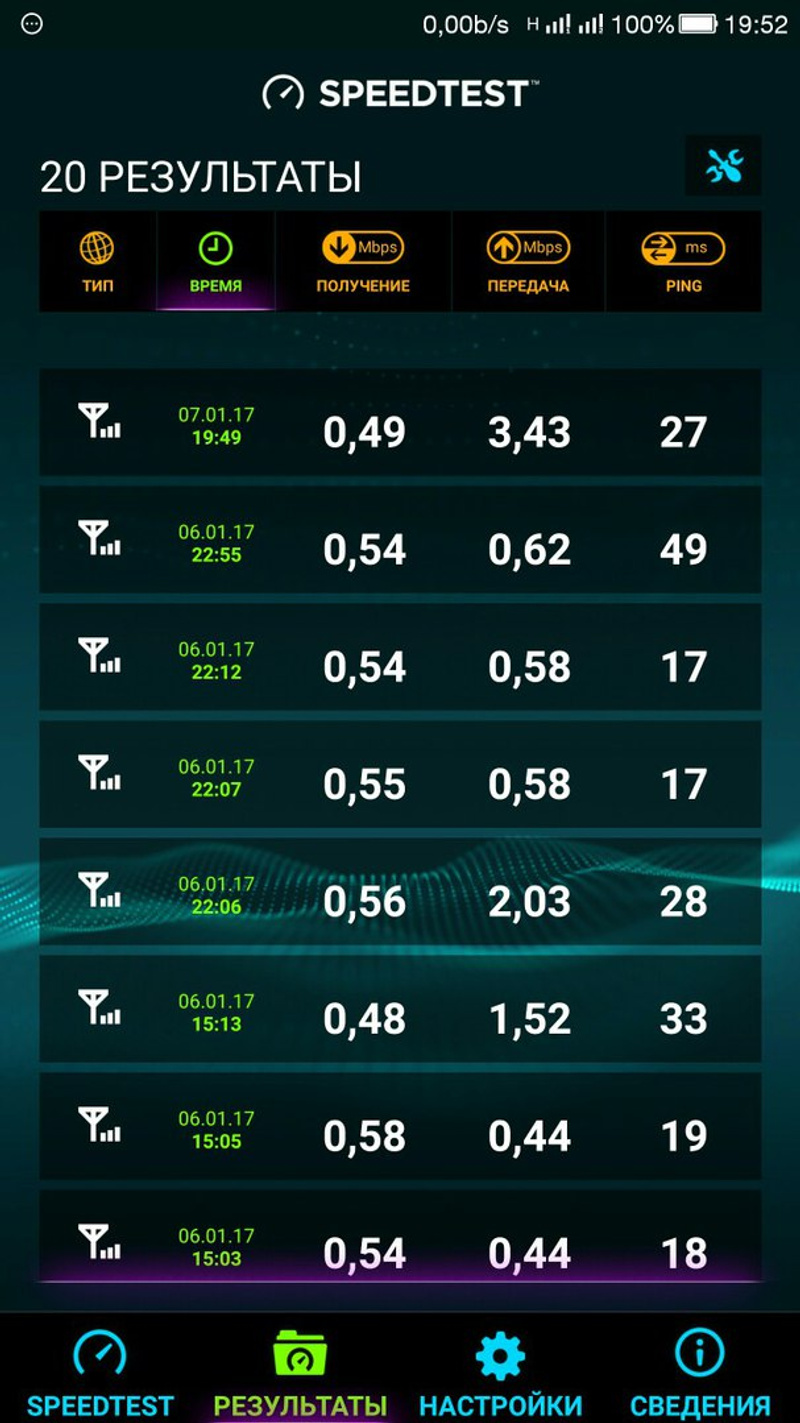Sort results by ПЕРЕДАЧА upload speed
This screenshot has height=1423, width=800.
528,262
